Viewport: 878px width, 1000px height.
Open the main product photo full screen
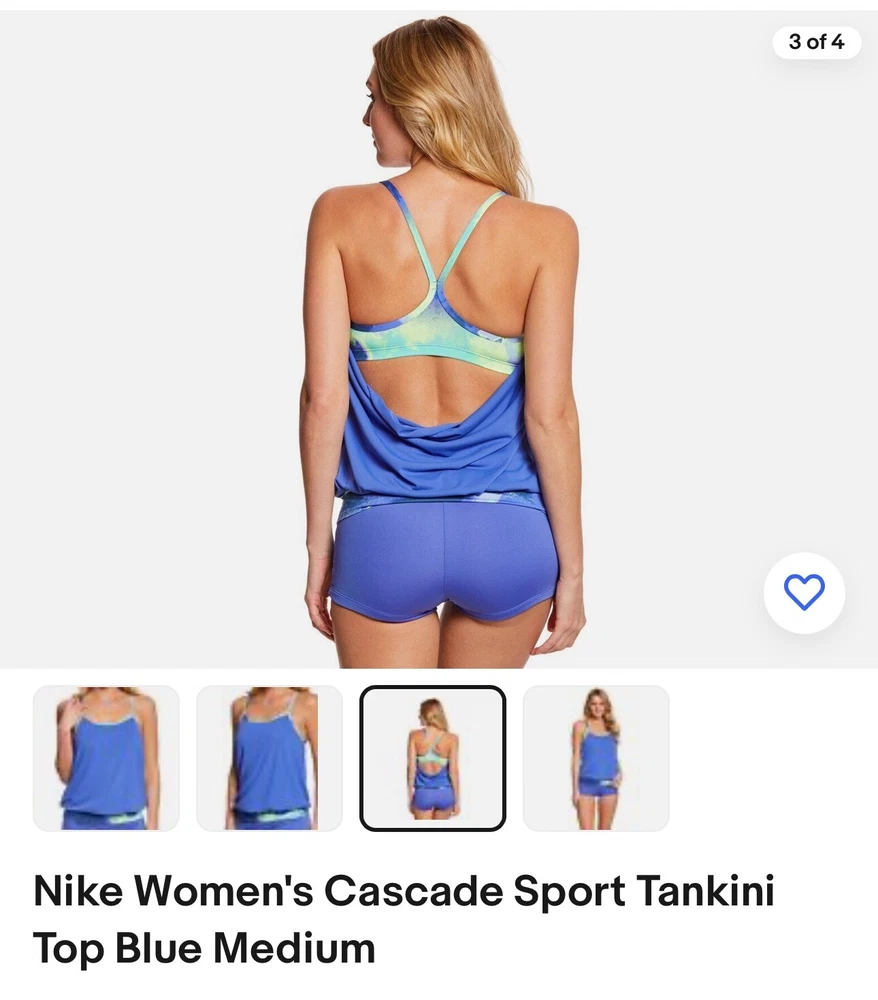[x=440, y=340]
